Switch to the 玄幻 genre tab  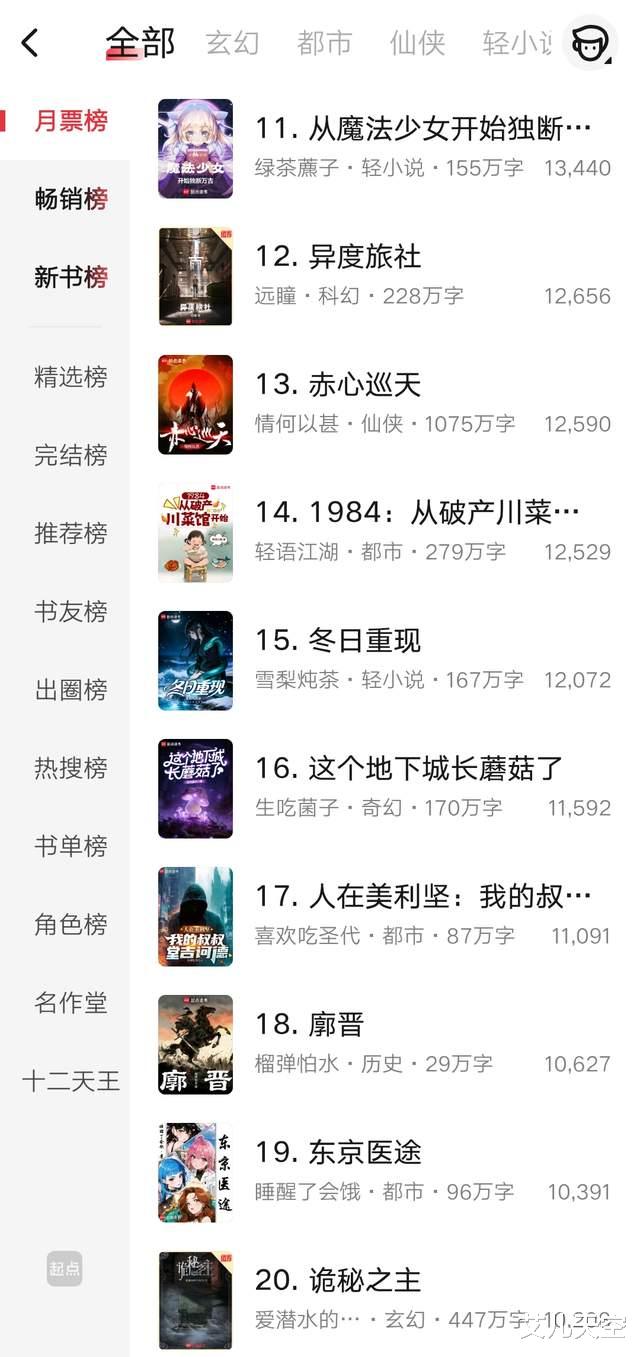click(x=232, y=43)
